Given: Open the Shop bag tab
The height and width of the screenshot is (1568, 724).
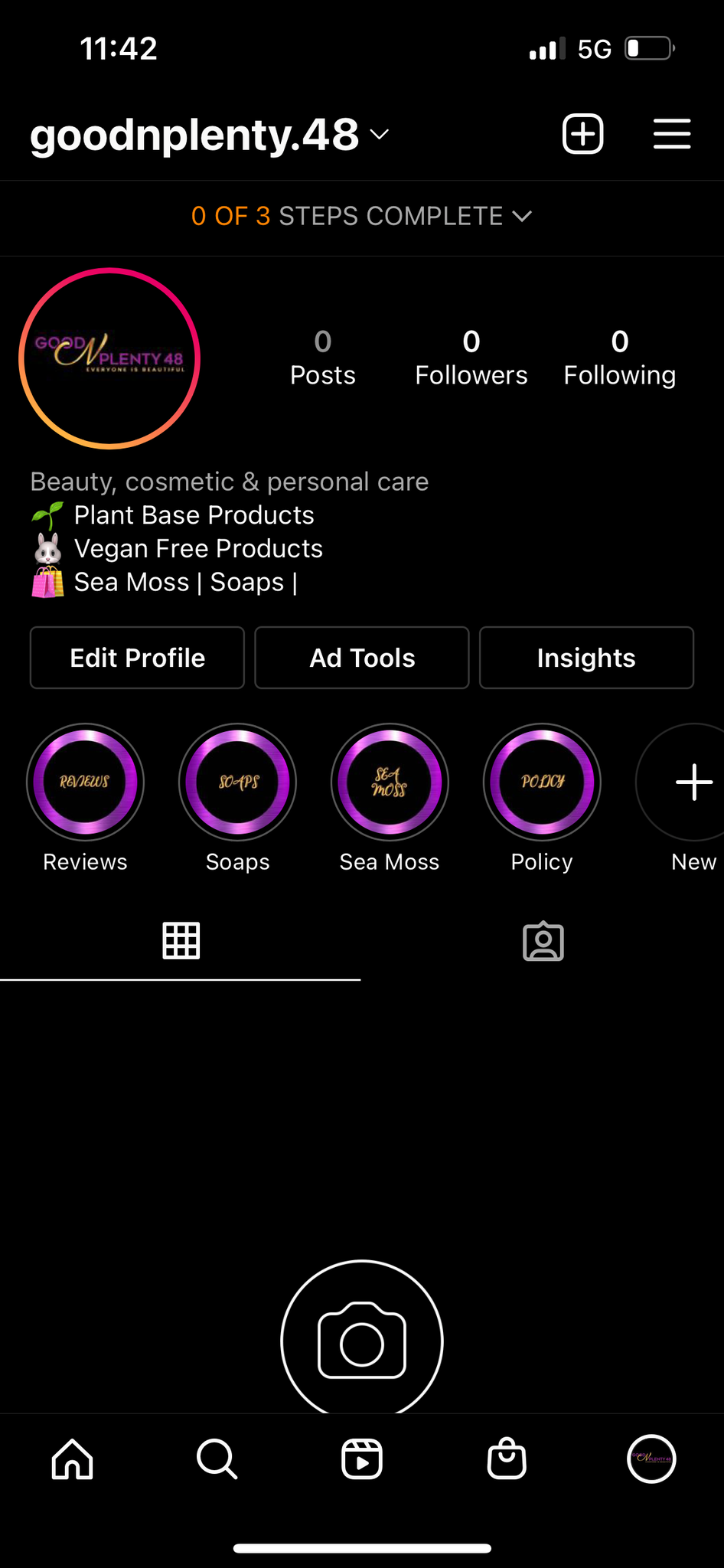Looking at the screenshot, I should click(x=507, y=1459).
